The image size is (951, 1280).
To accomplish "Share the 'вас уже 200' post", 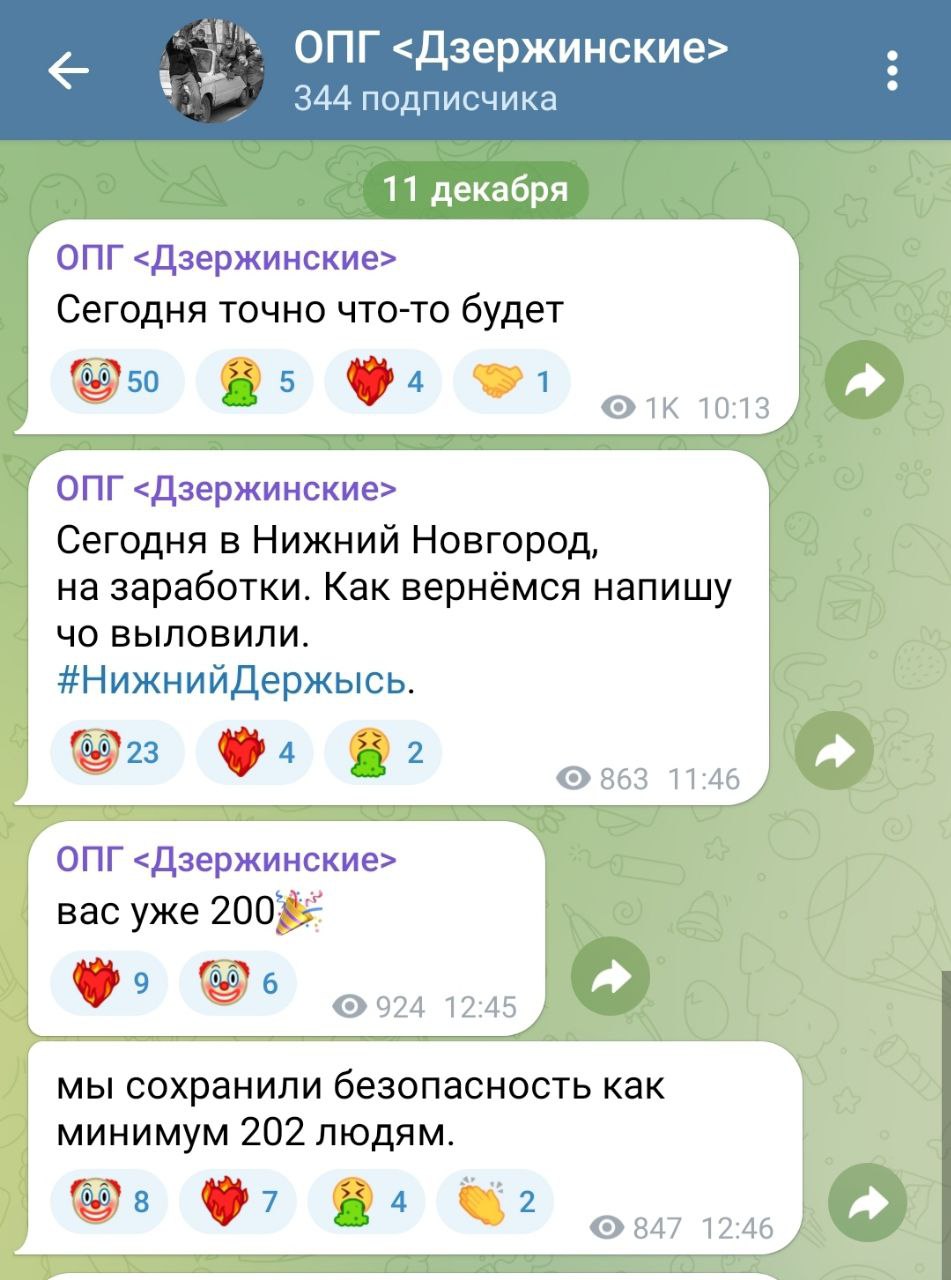I will pos(611,980).
